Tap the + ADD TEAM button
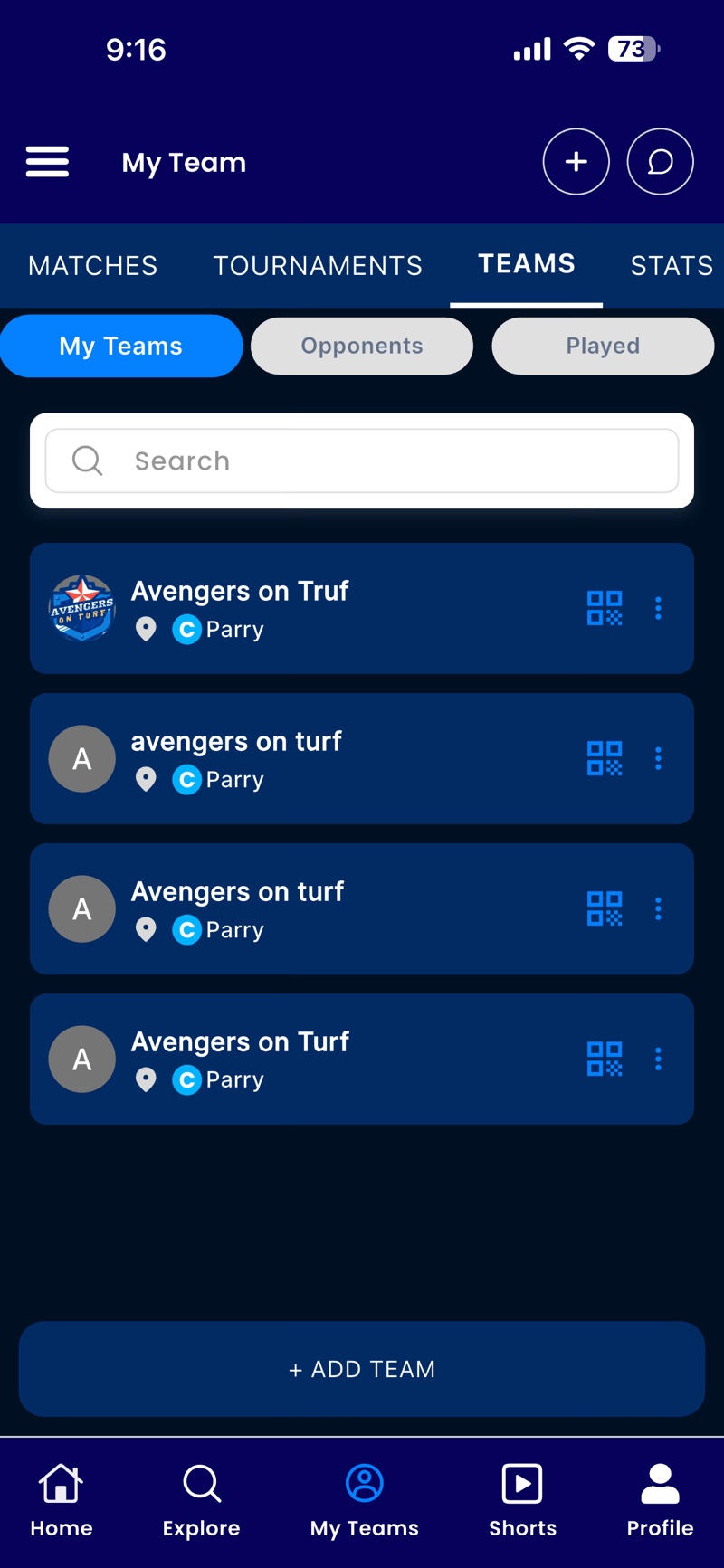 (x=362, y=1369)
